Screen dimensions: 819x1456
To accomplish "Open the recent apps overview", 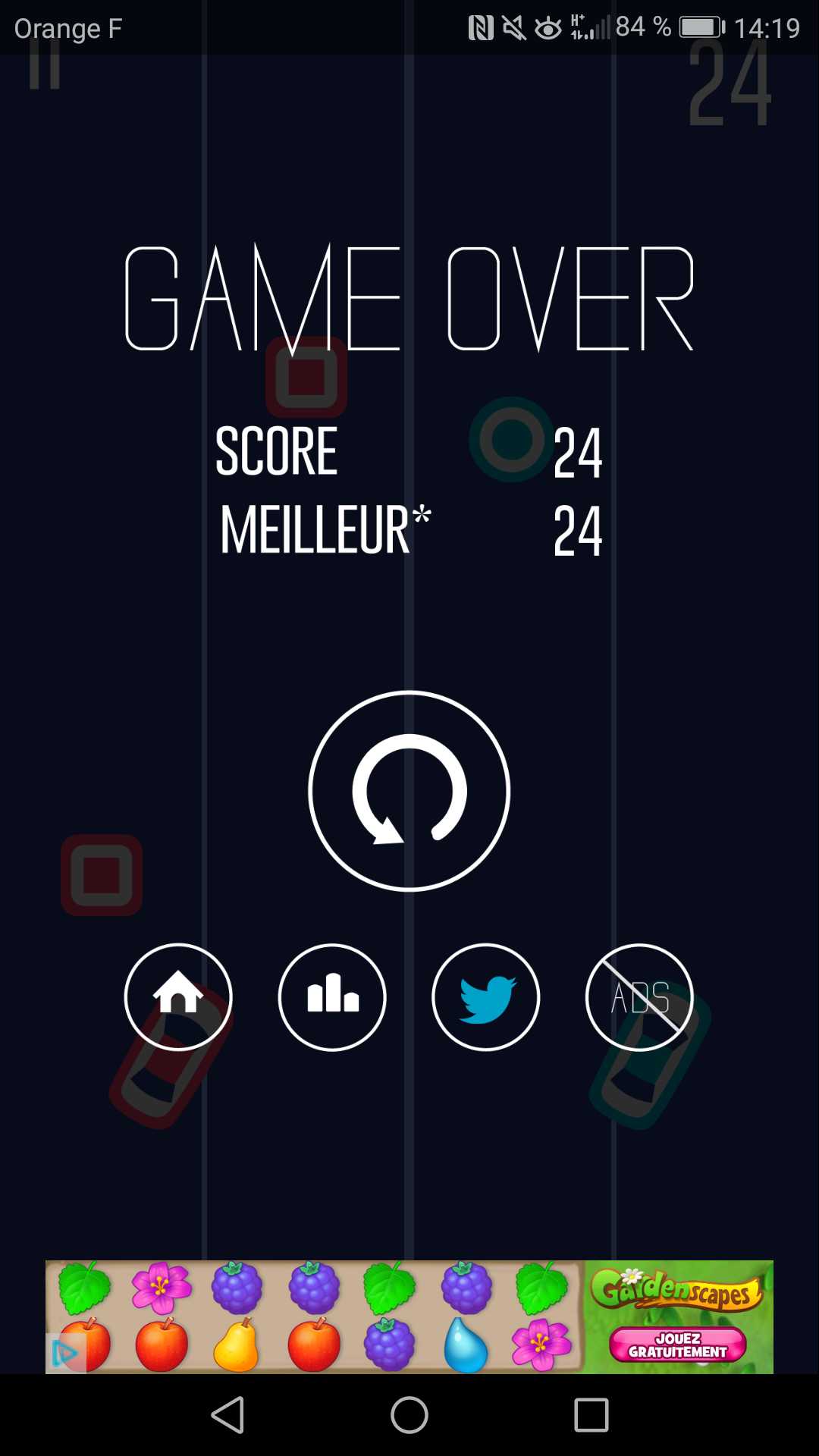I will click(591, 1415).
